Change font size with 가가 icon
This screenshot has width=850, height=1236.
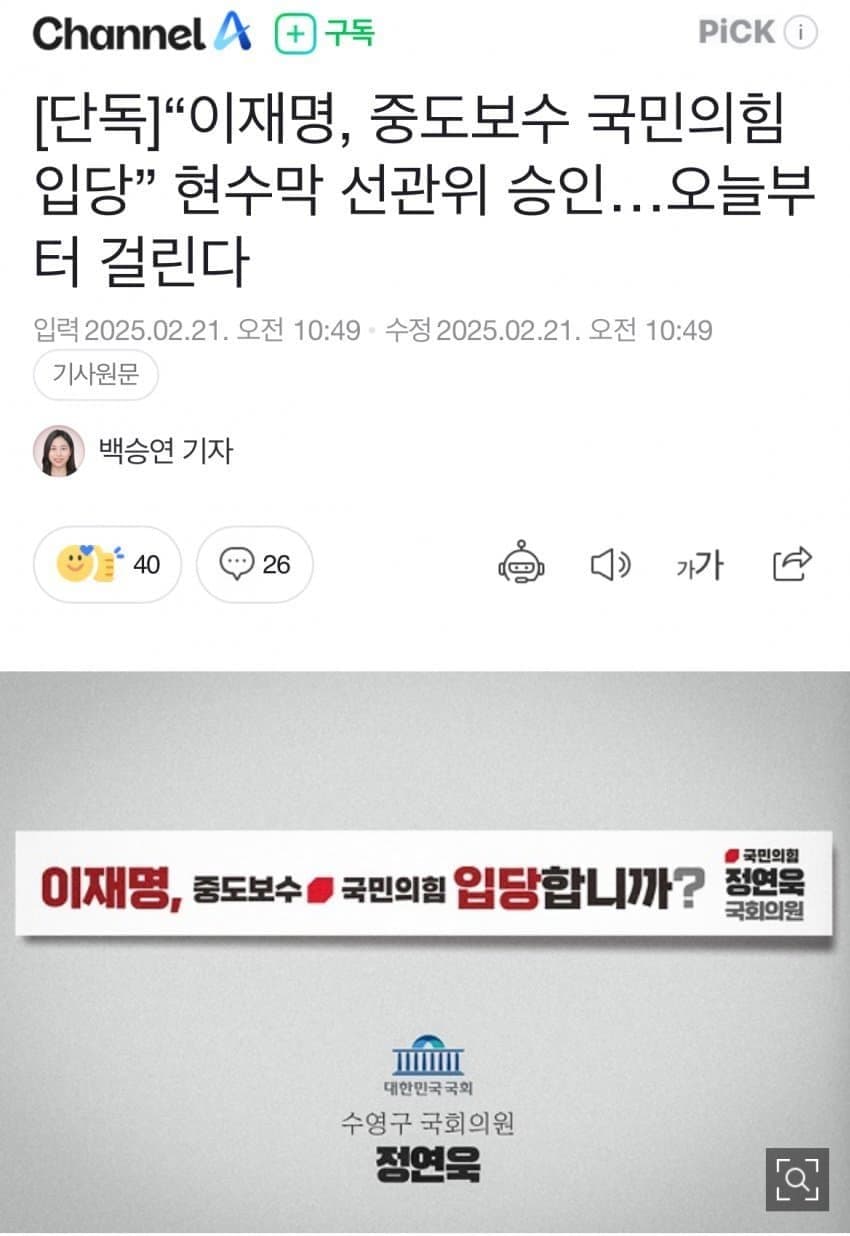pos(699,566)
